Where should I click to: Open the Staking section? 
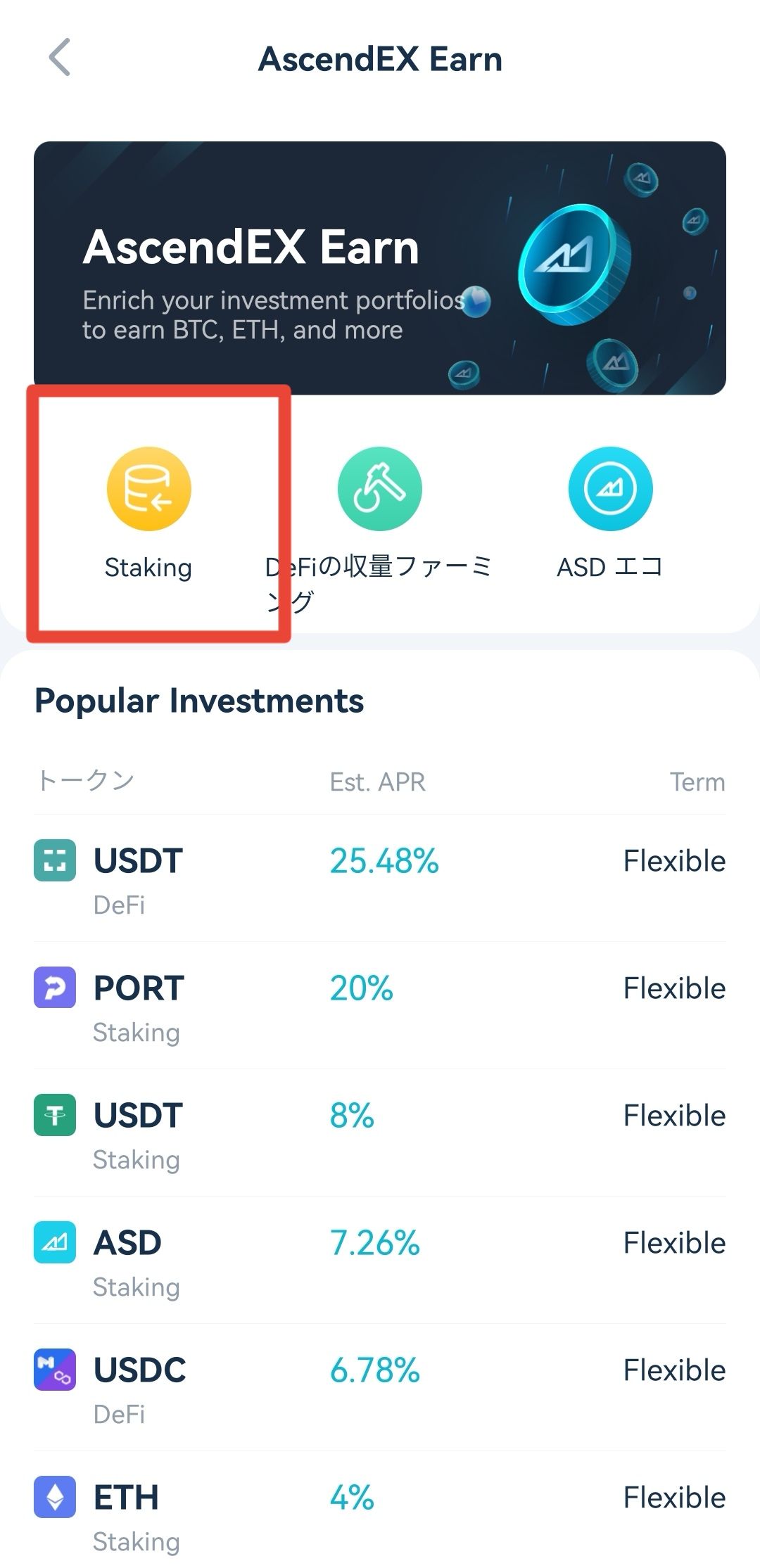(148, 514)
